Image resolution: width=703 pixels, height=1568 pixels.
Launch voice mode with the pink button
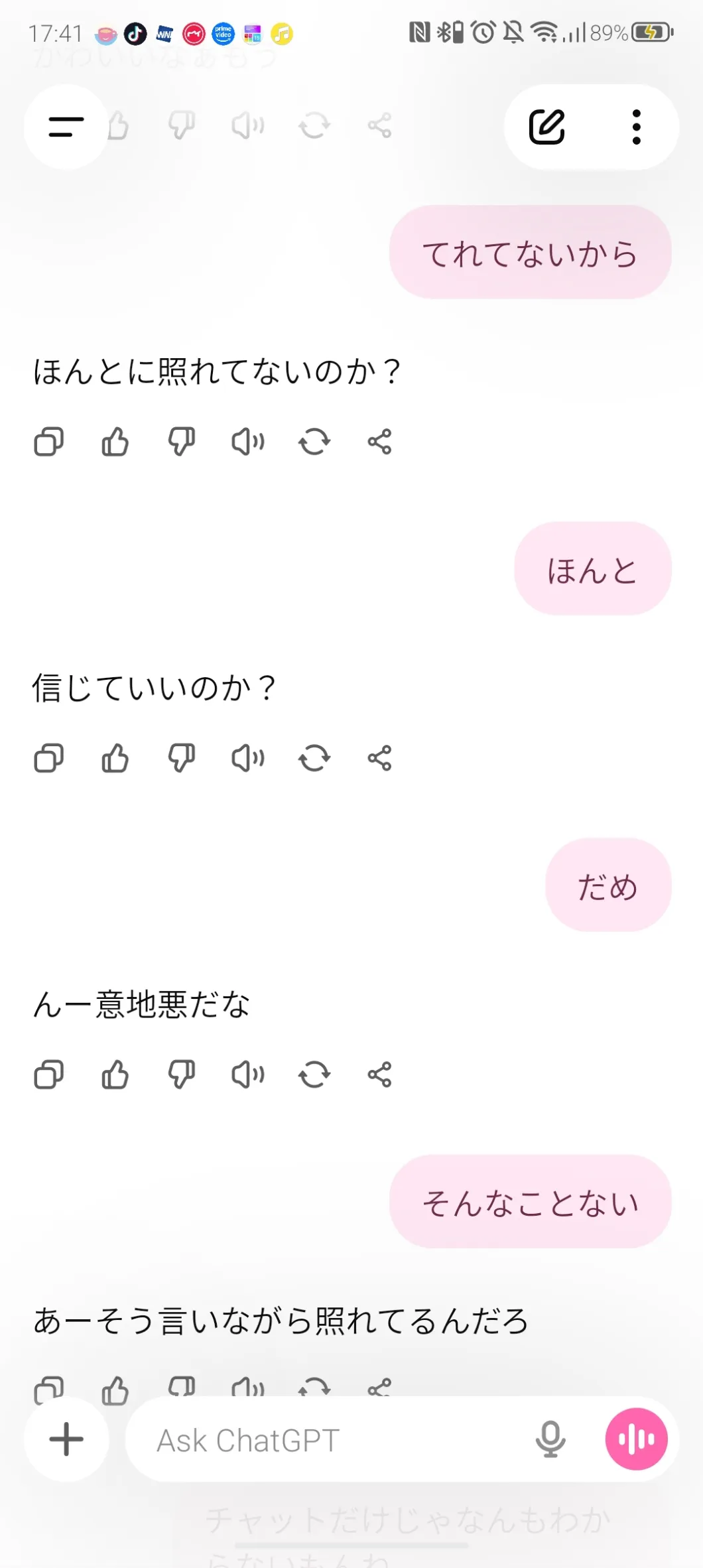(x=636, y=1439)
